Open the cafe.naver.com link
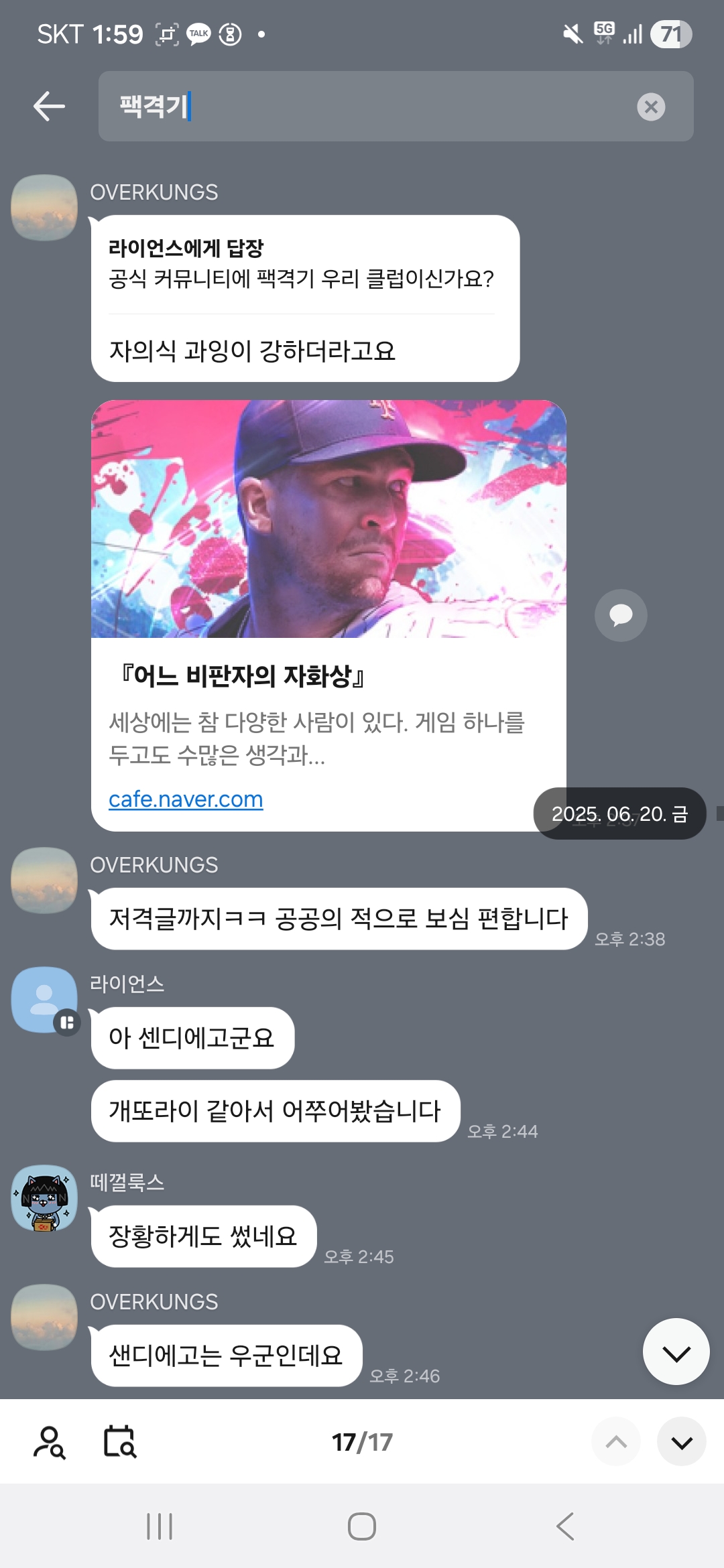724x1568 pixels. pyautogui.click(x=186, y=799)
